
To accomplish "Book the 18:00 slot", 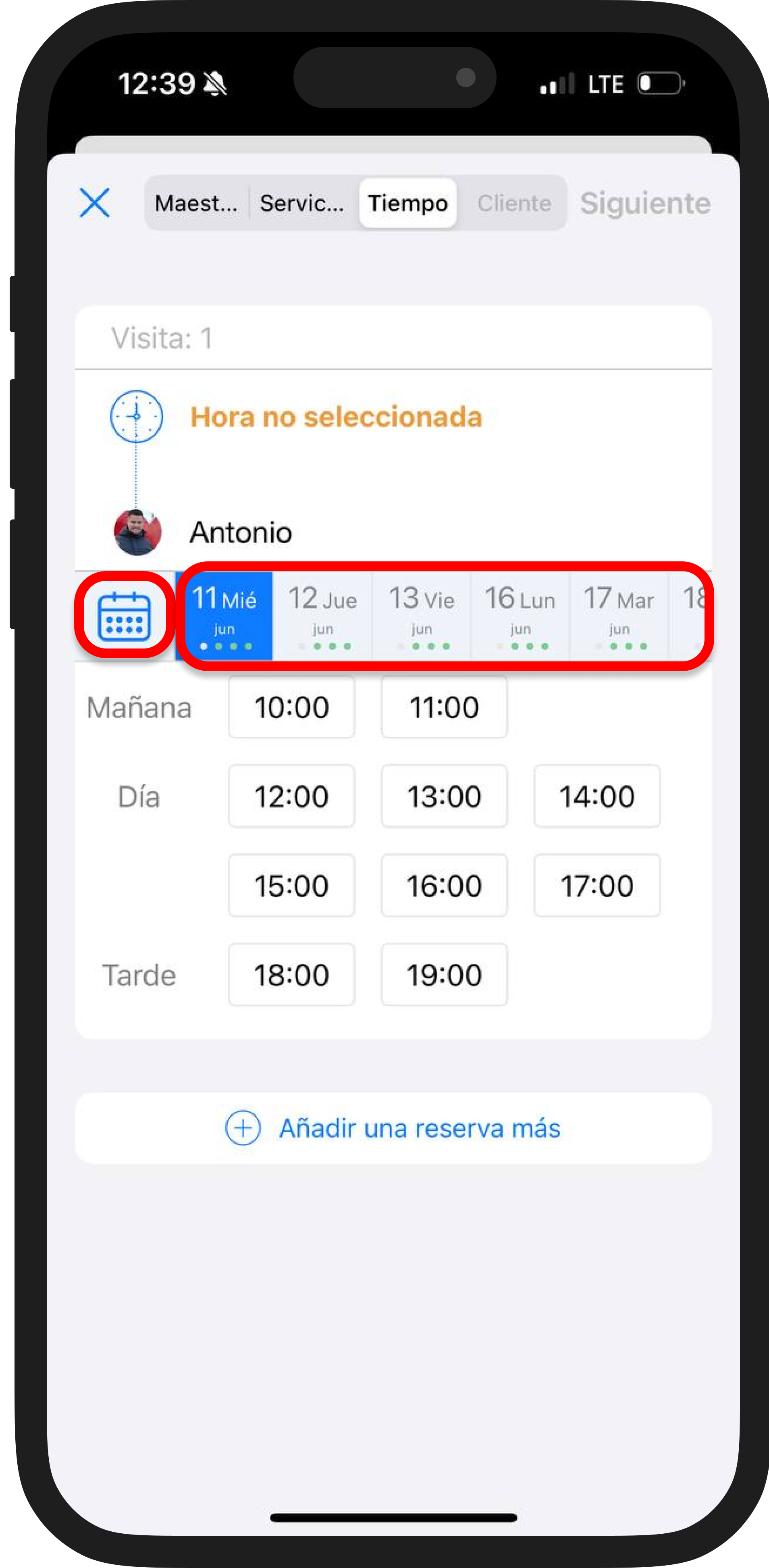I will pos(291,975).
